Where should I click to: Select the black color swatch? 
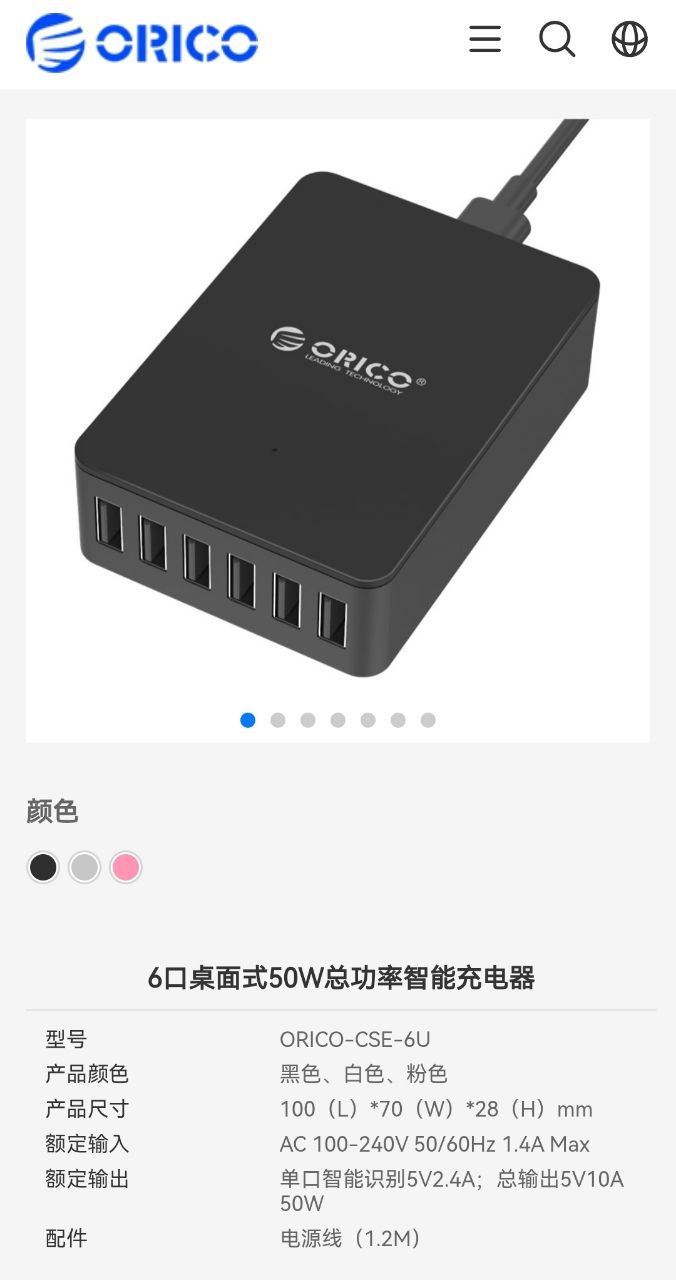(x=43, y=867)
